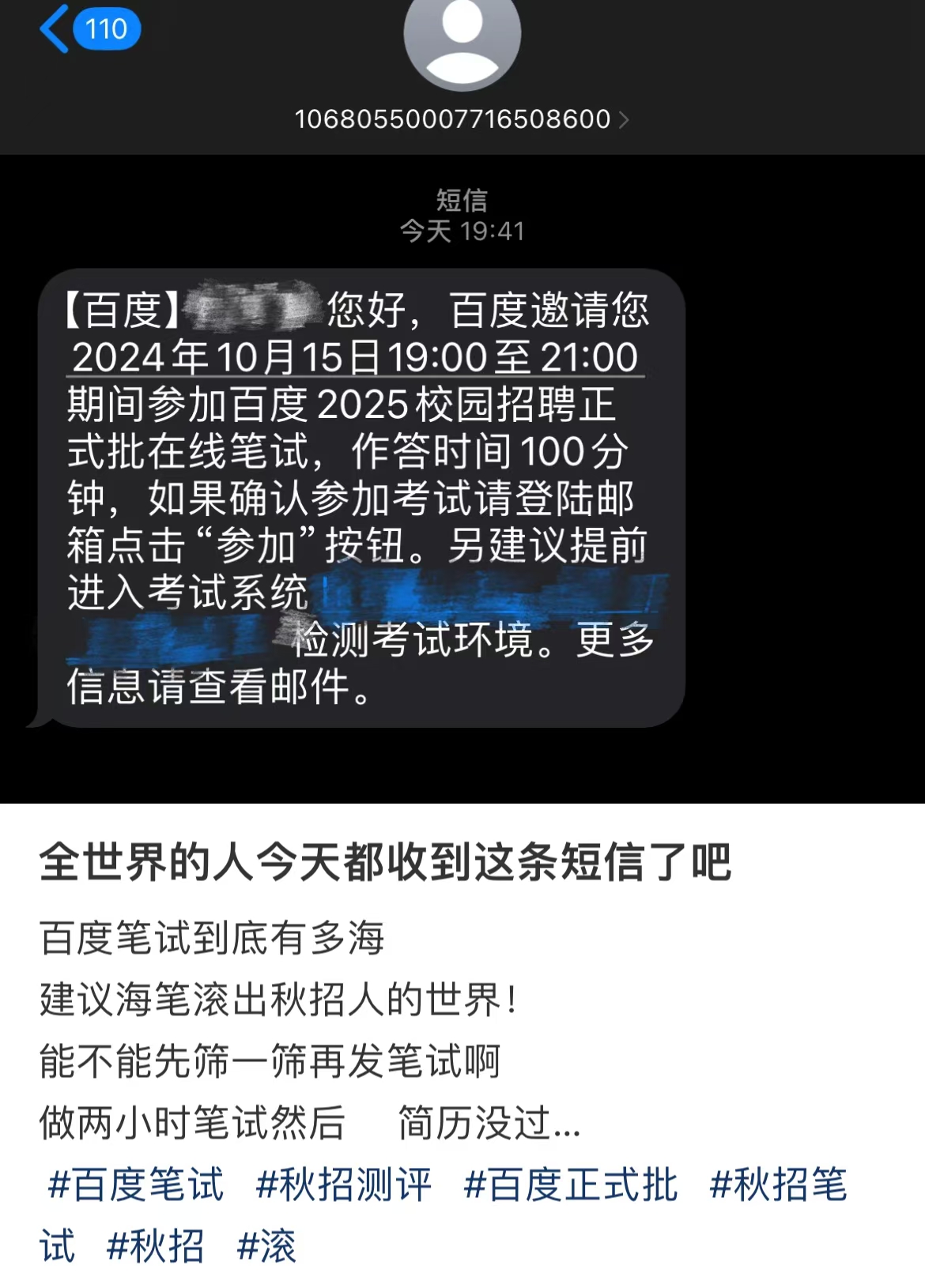This screenshot has height=1288, width=925.
Task: Tap the #秋招测评 topic tag
Action: [x=344, y=1184]
